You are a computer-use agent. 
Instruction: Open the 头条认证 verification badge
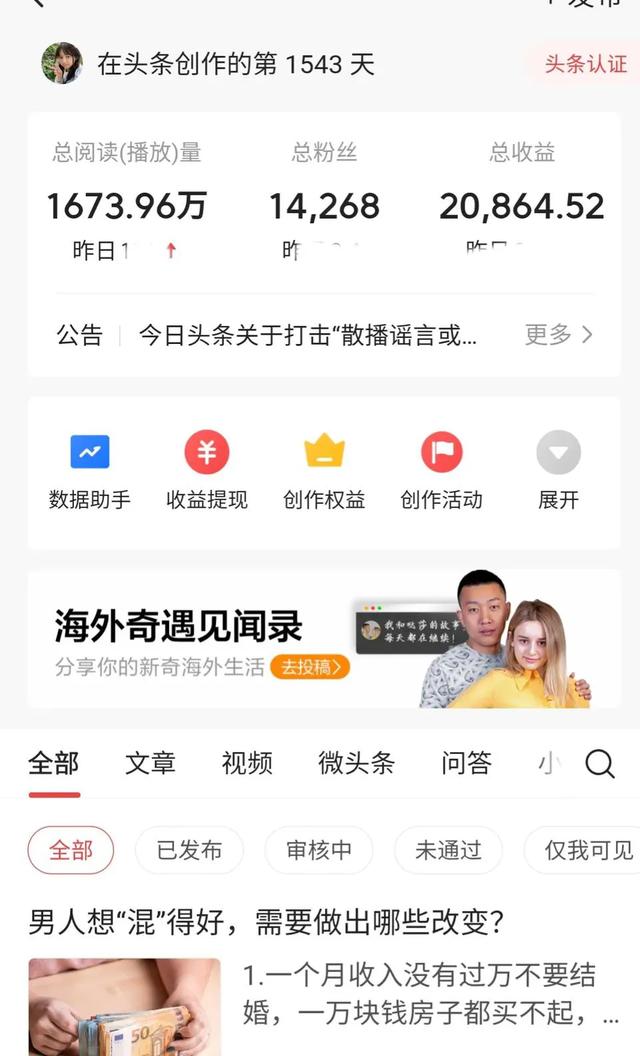click(x=585, y=65)
